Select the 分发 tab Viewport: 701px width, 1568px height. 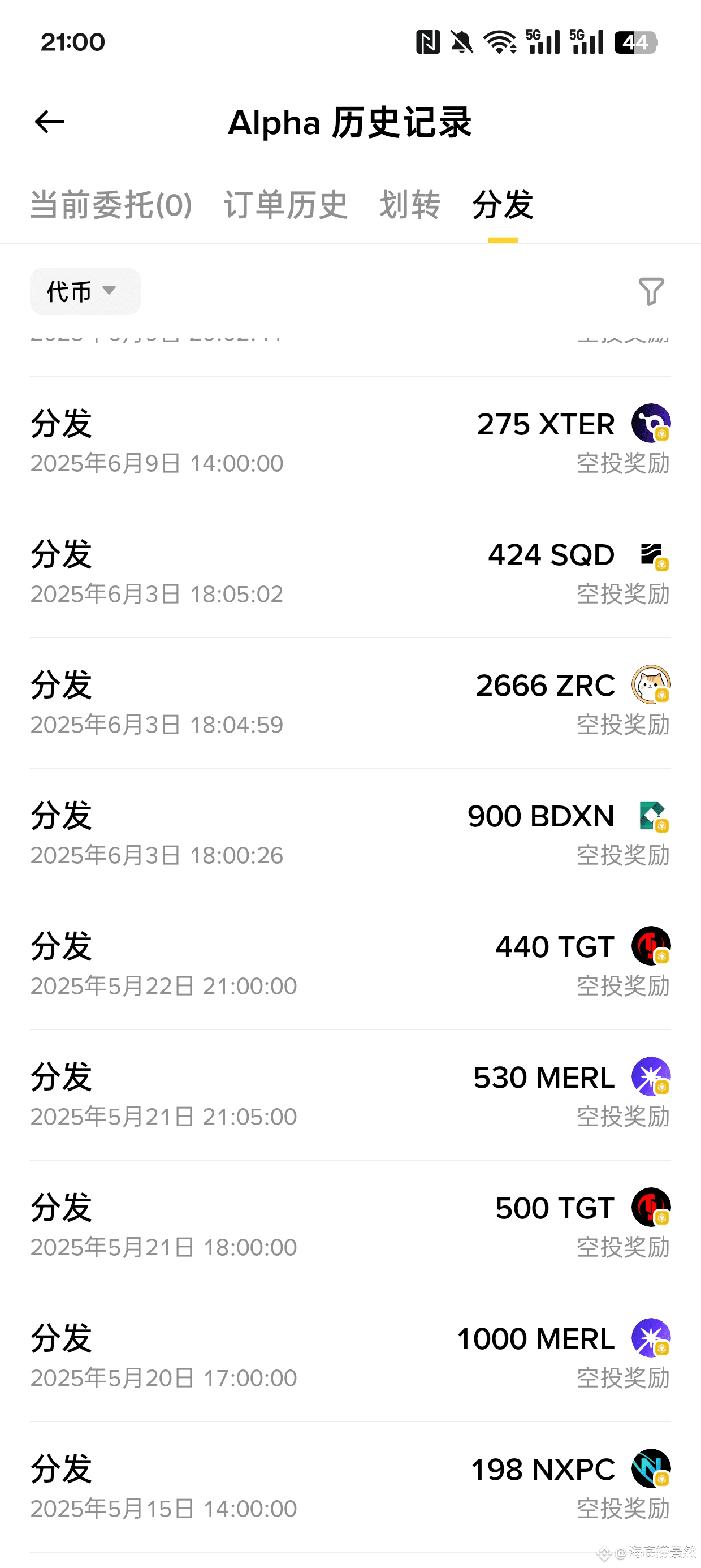pyautogui.click(x=503, y=205)
